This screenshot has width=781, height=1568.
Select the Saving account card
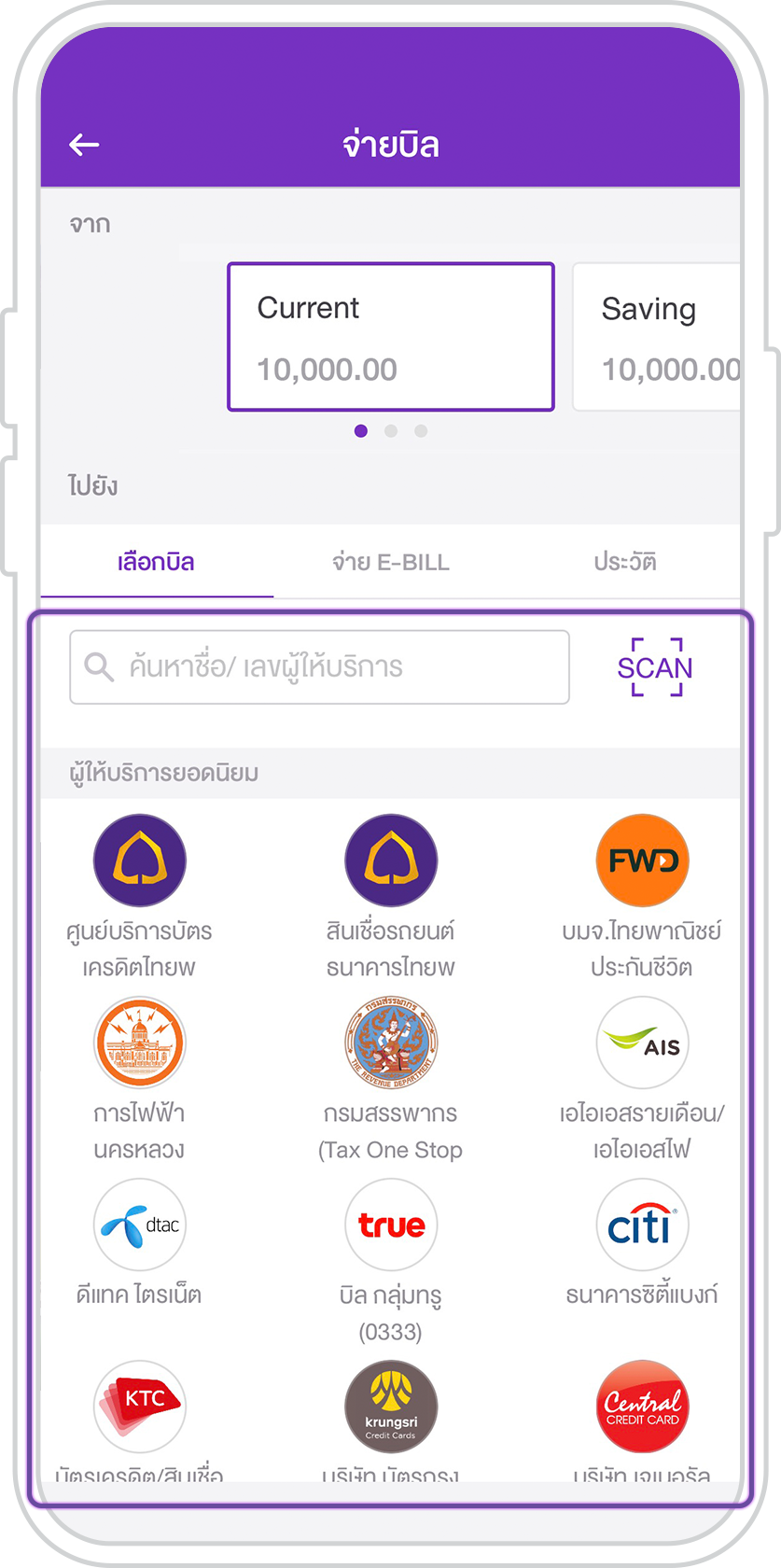pos(656,337)
